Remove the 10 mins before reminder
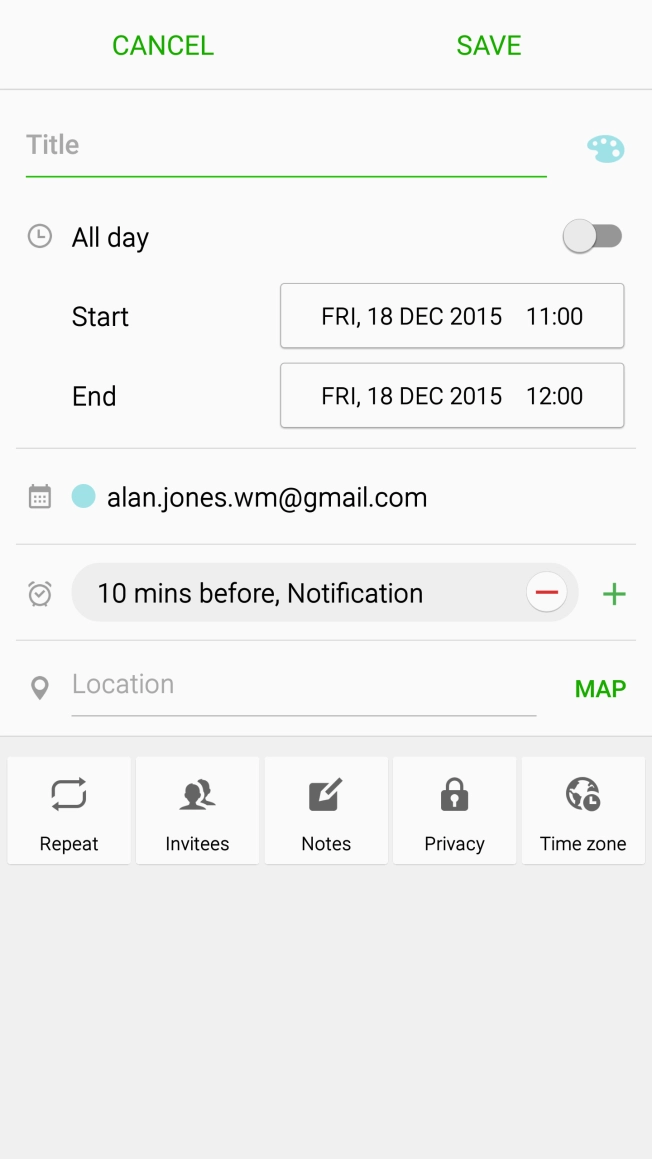The height and width of the screenshot is (1159, 652). [x=546, y=593]
